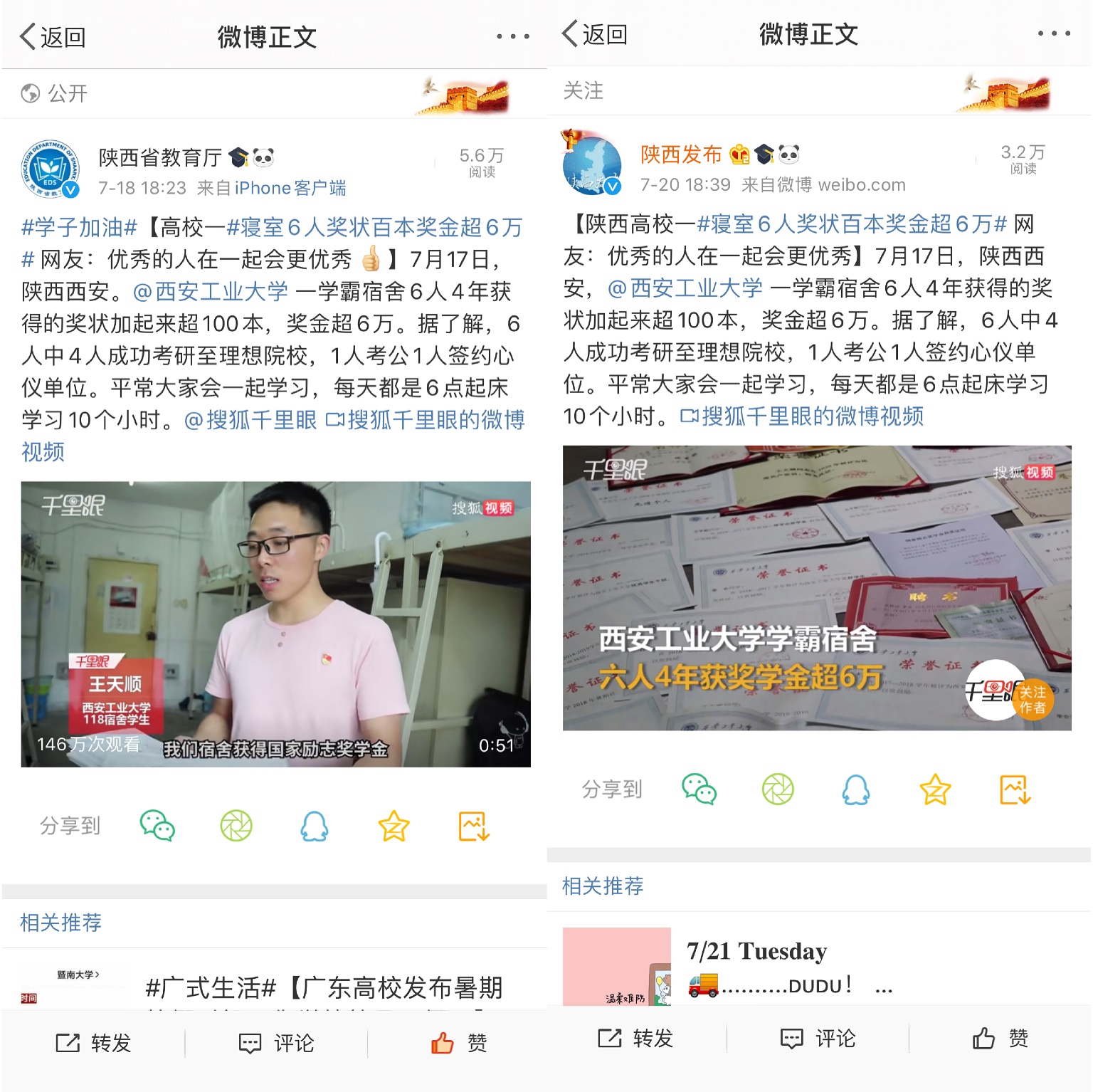
Task: Follow 陕西发布 via the 关注 label
Action: point(583,90)
